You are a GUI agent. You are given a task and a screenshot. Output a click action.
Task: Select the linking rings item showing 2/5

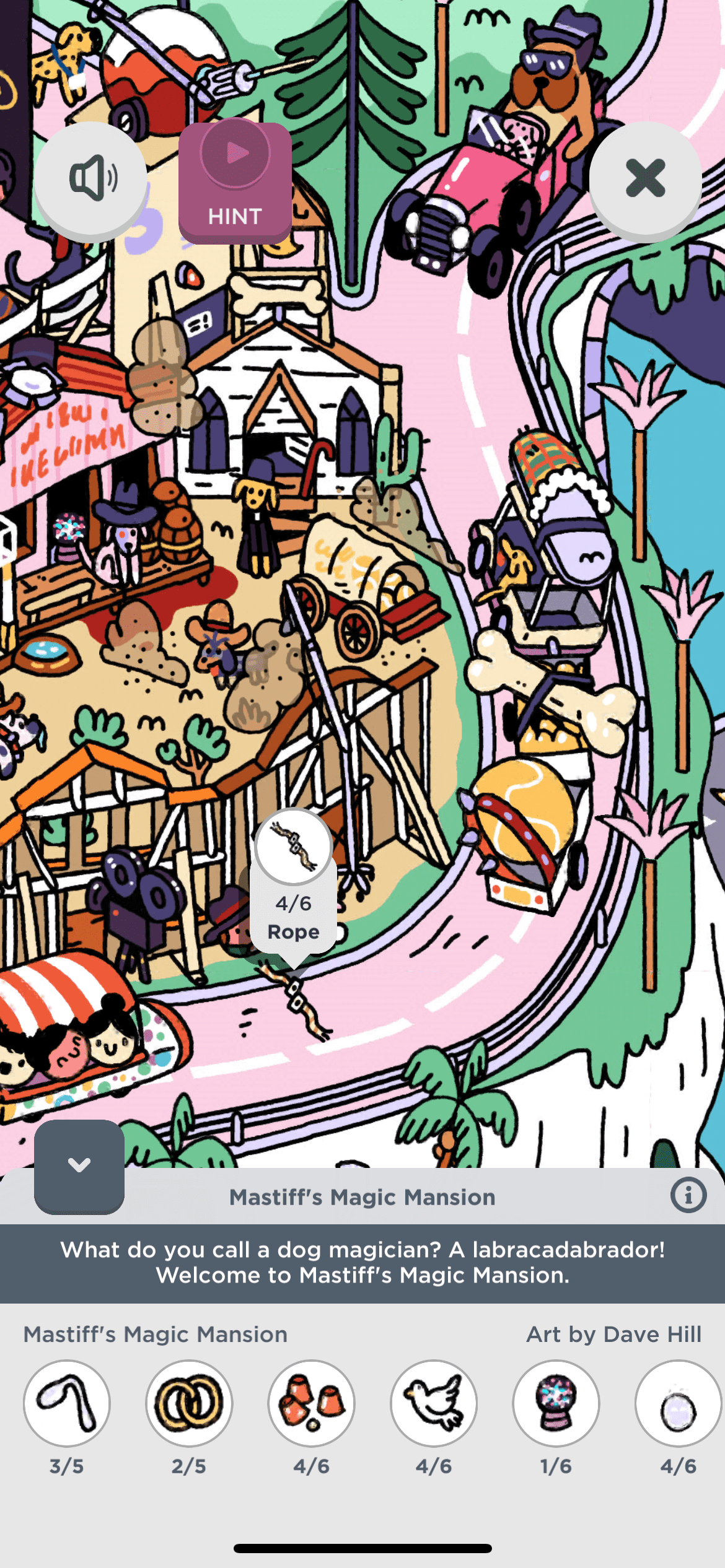coord(189,1403)
